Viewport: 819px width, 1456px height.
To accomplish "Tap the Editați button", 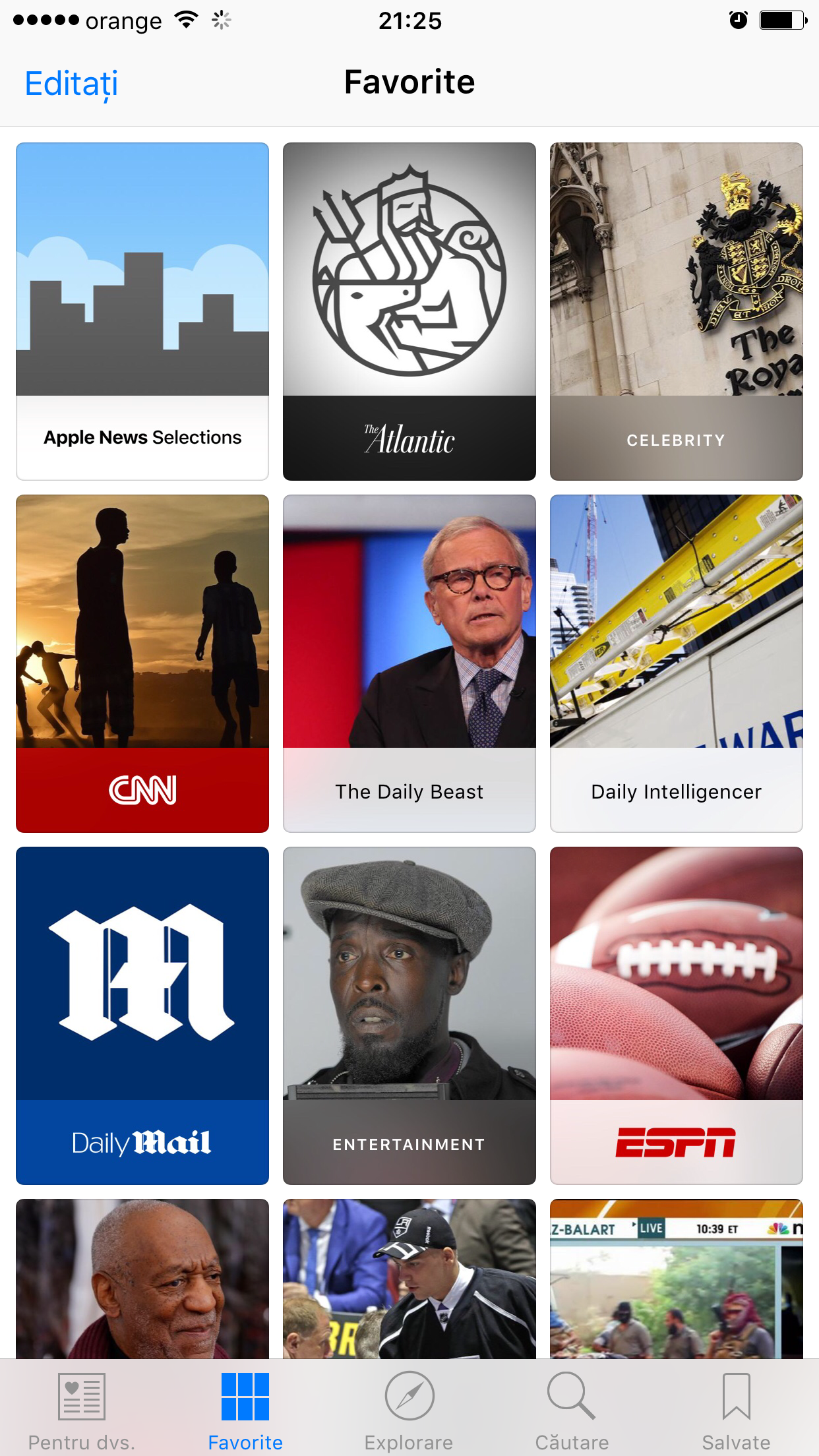I will click(x=71, y=84).
